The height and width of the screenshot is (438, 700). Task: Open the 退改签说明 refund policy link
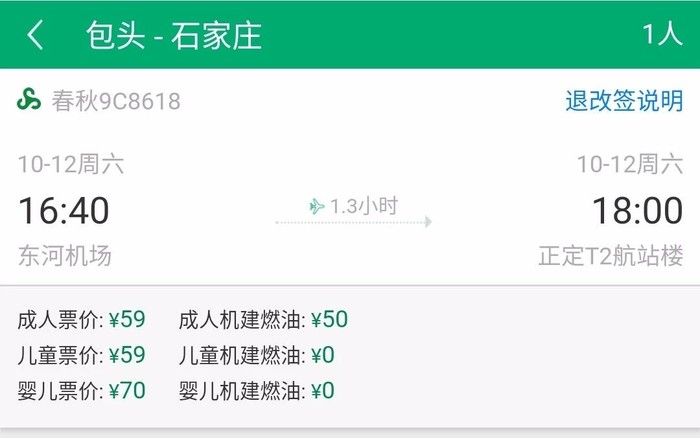pos(623,101)
